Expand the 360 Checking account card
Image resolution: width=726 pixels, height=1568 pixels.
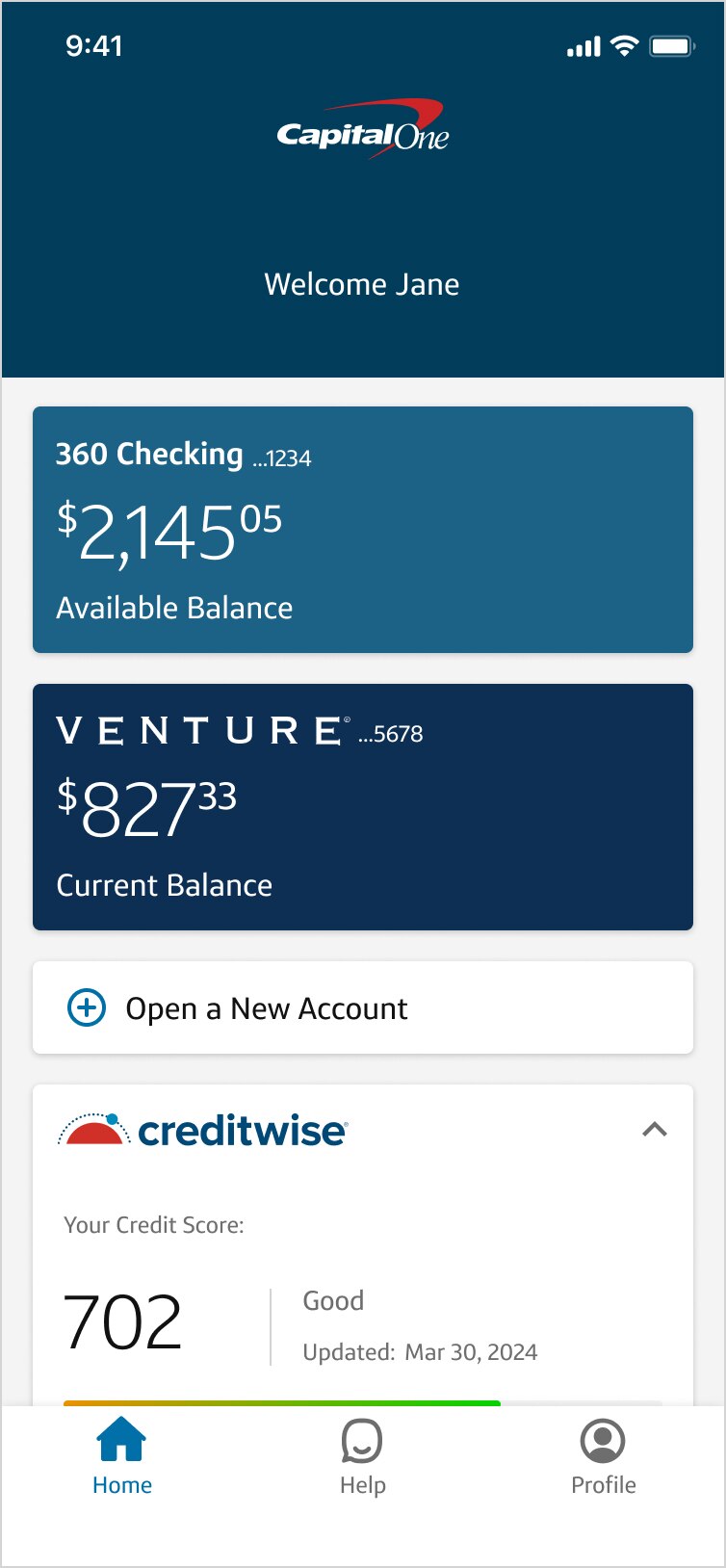click(362, 529)
